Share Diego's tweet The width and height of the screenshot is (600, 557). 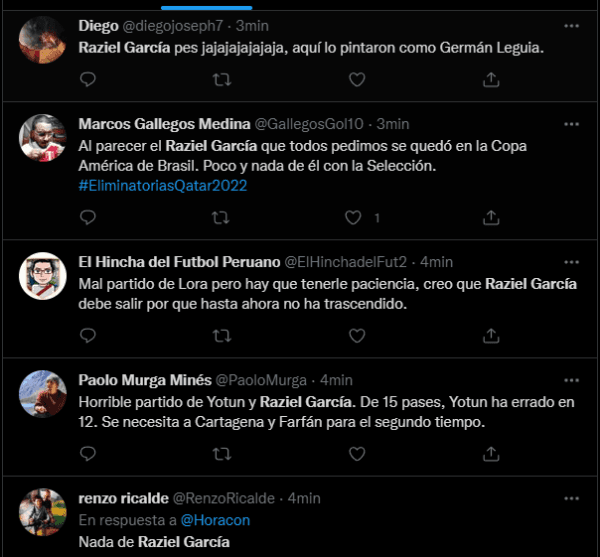coord(490,79)
